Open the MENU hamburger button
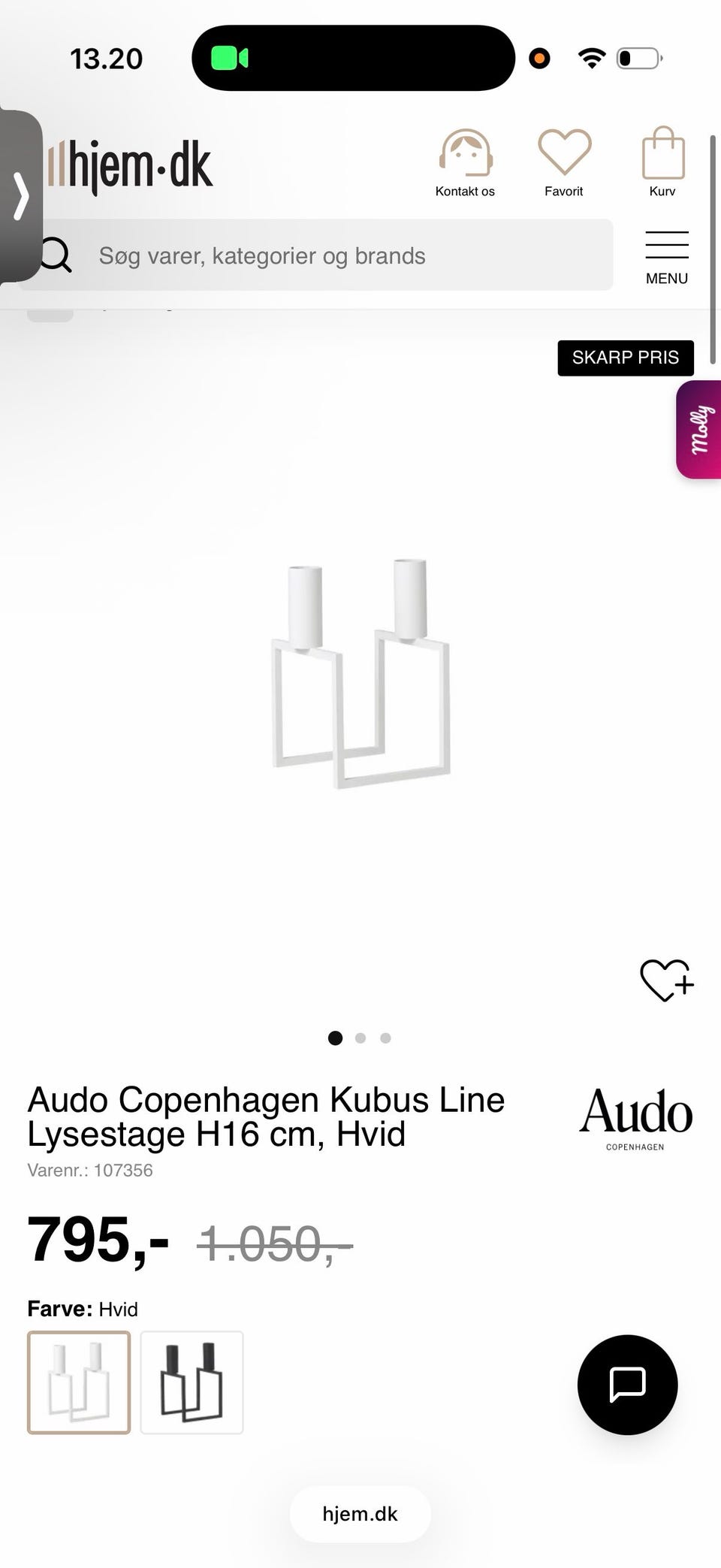Viewport: 721px width, 1568px height. [x=667, y=258]
